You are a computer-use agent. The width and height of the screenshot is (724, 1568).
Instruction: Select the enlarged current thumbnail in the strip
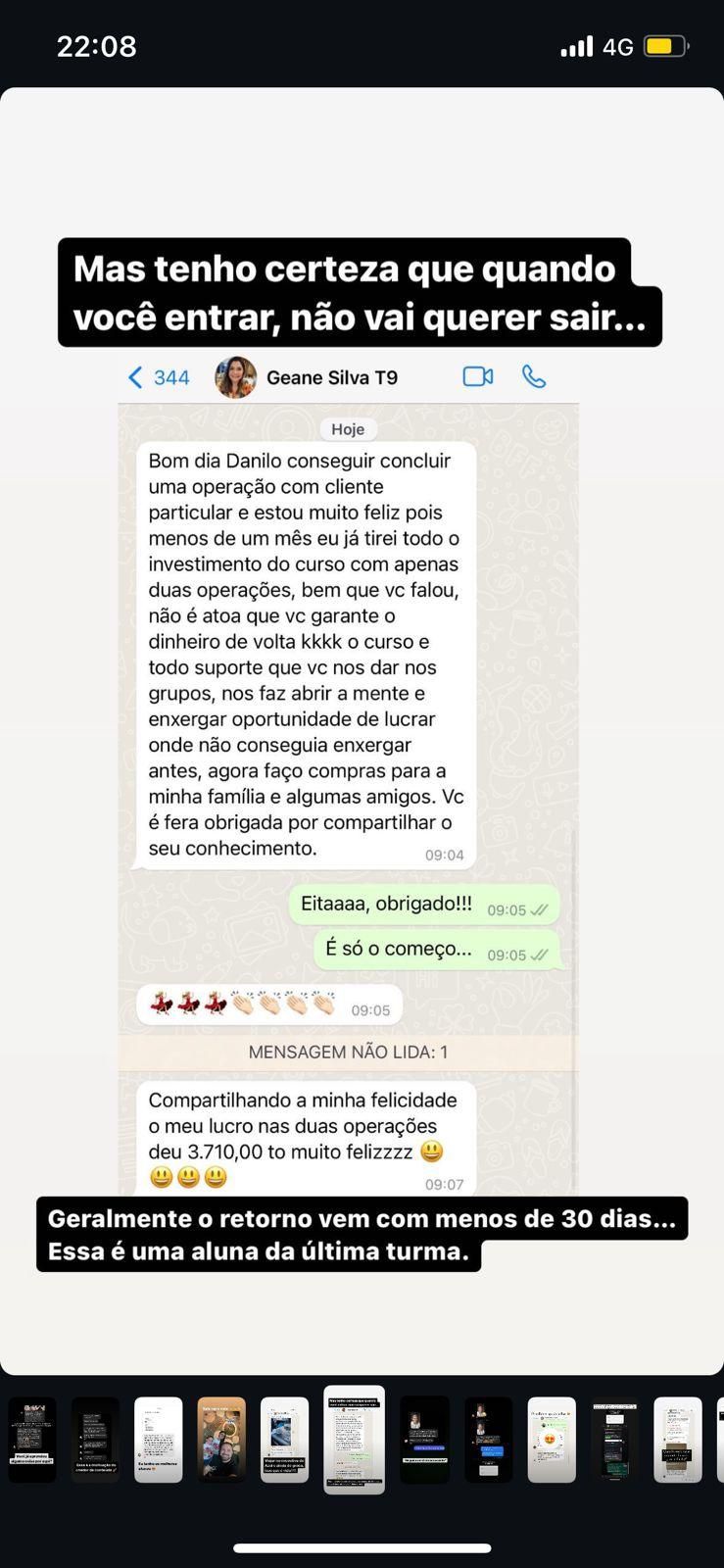tap(354, 1439)
